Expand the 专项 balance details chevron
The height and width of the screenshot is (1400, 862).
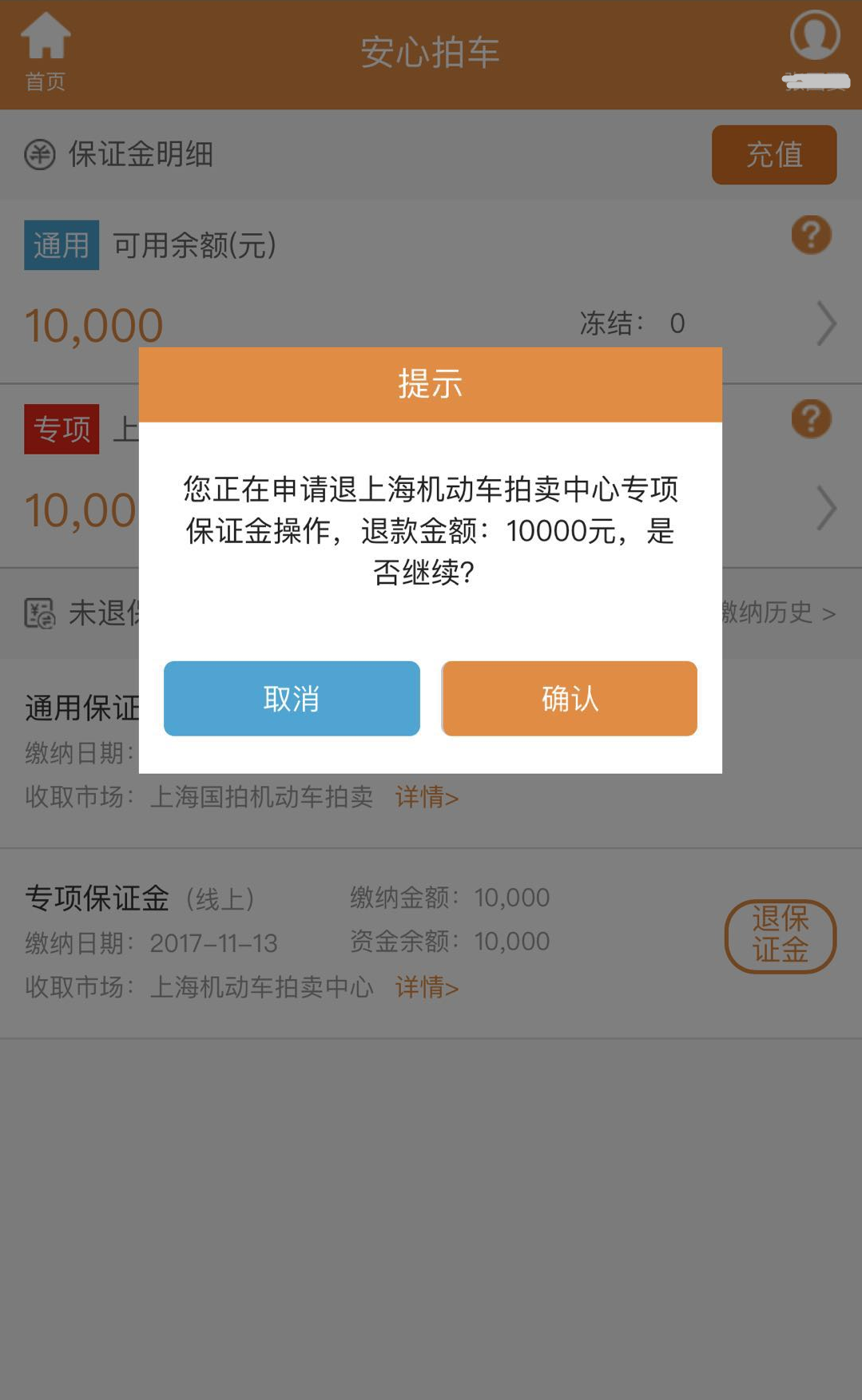827,508
